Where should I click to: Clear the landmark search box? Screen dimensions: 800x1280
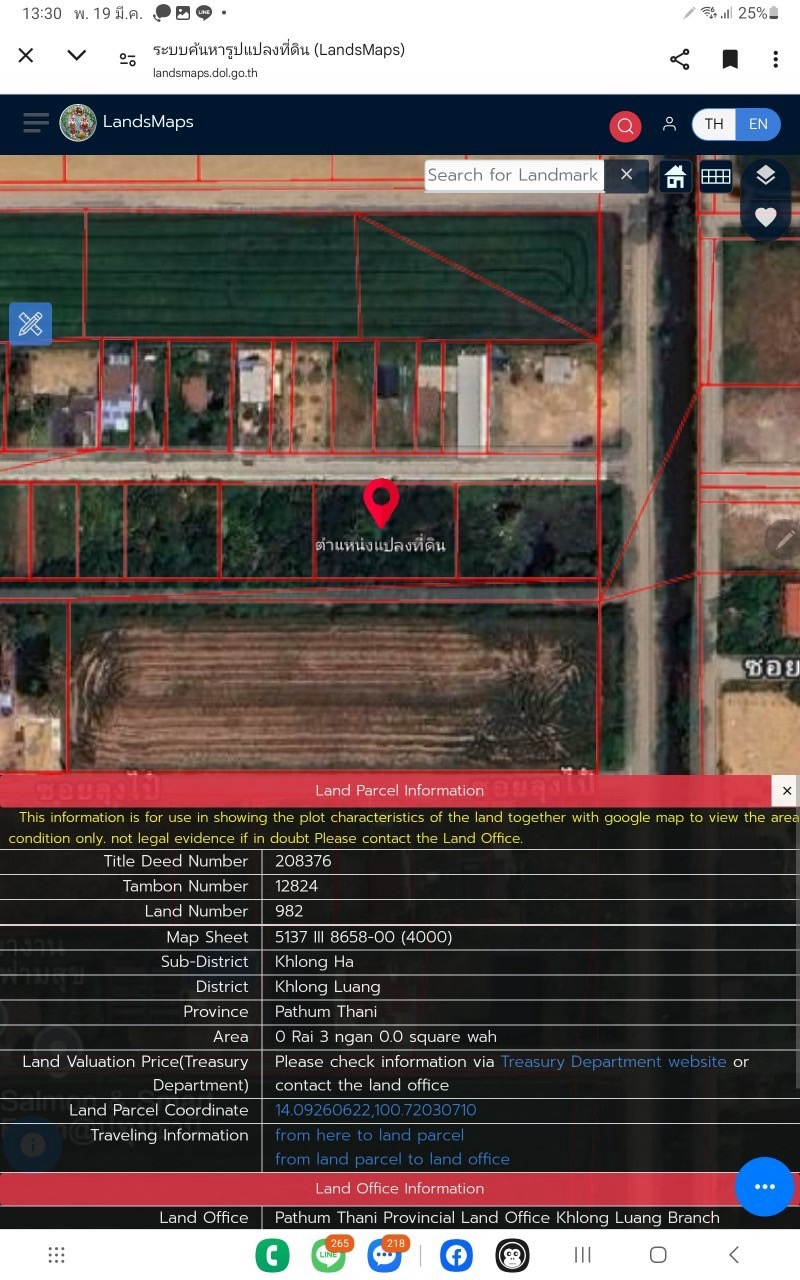[x=626, y=175]
